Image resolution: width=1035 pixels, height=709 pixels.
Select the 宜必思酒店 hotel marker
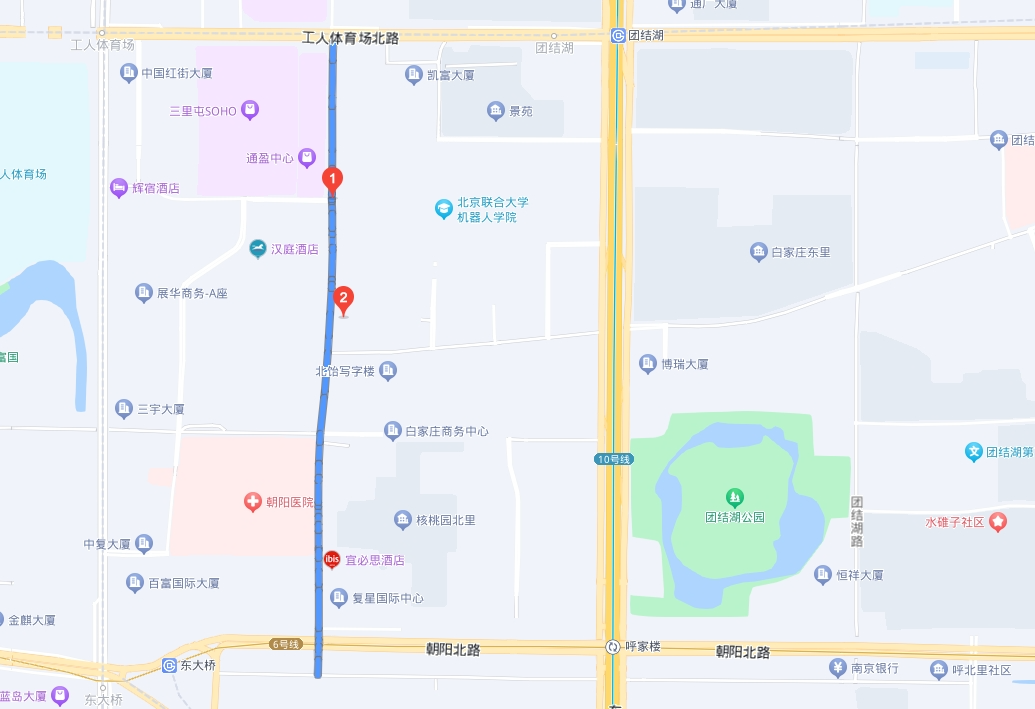coord(332,560)
